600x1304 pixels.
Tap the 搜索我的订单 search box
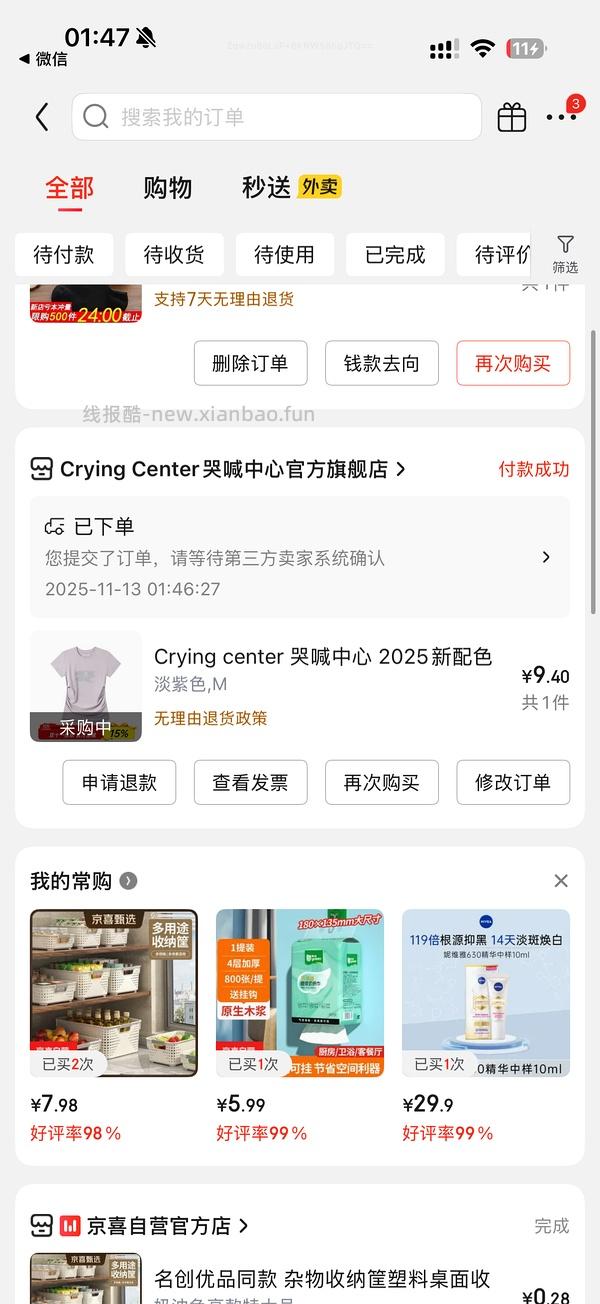pyautogui.click(x=276, y=117)
